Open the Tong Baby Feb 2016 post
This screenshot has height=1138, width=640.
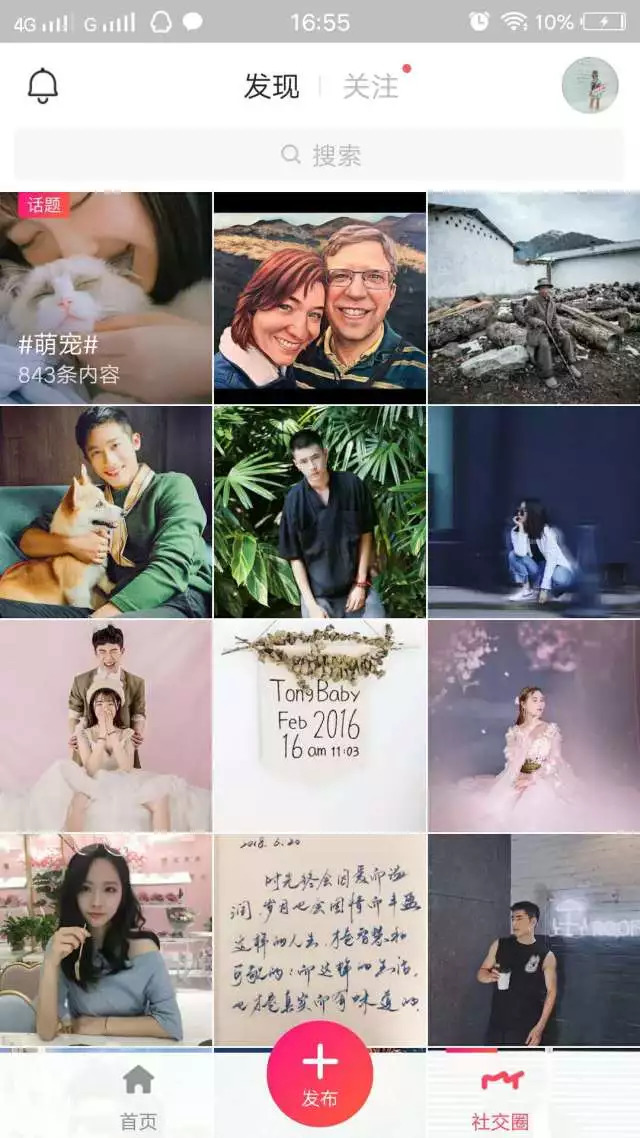[320, 725]
